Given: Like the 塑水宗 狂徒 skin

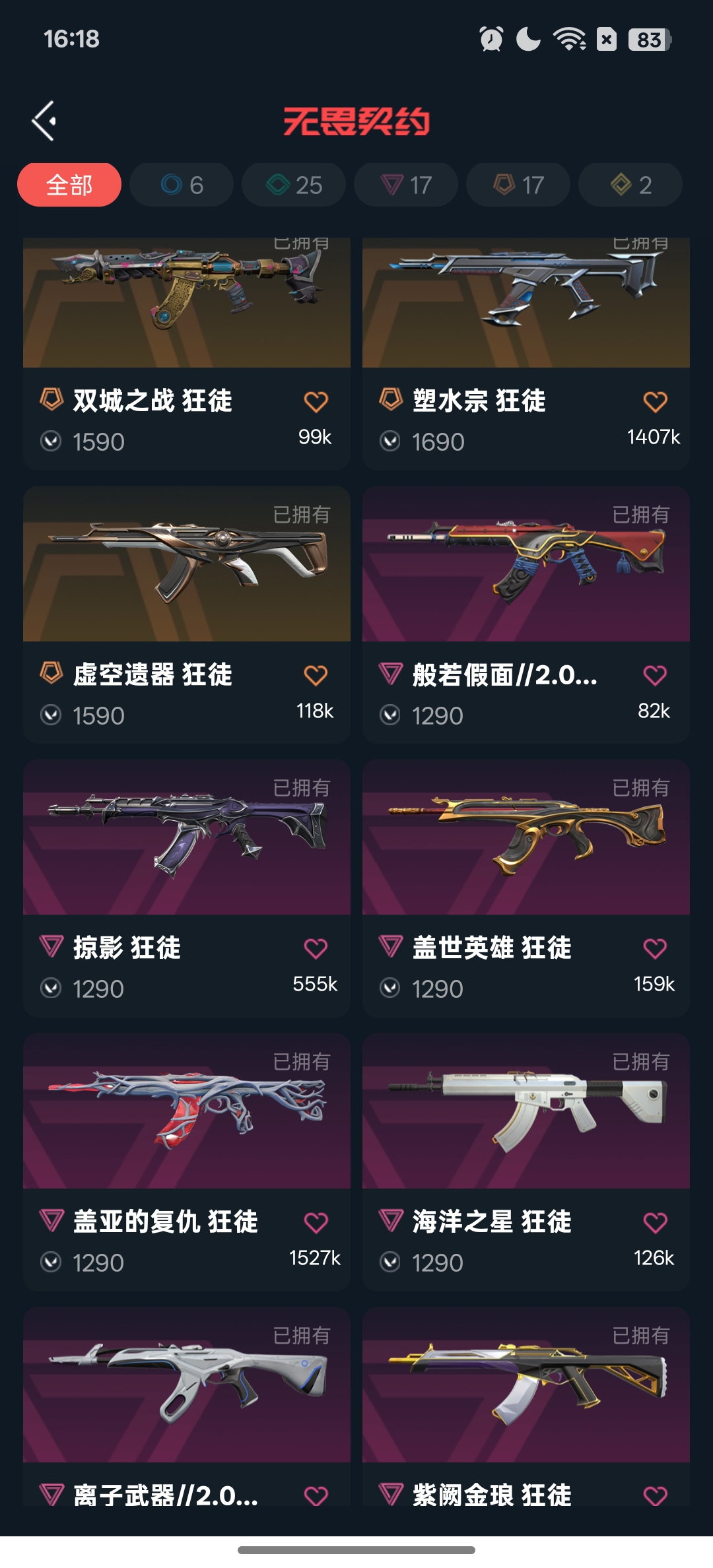Looking at the screenshot, I should point(655,401).
